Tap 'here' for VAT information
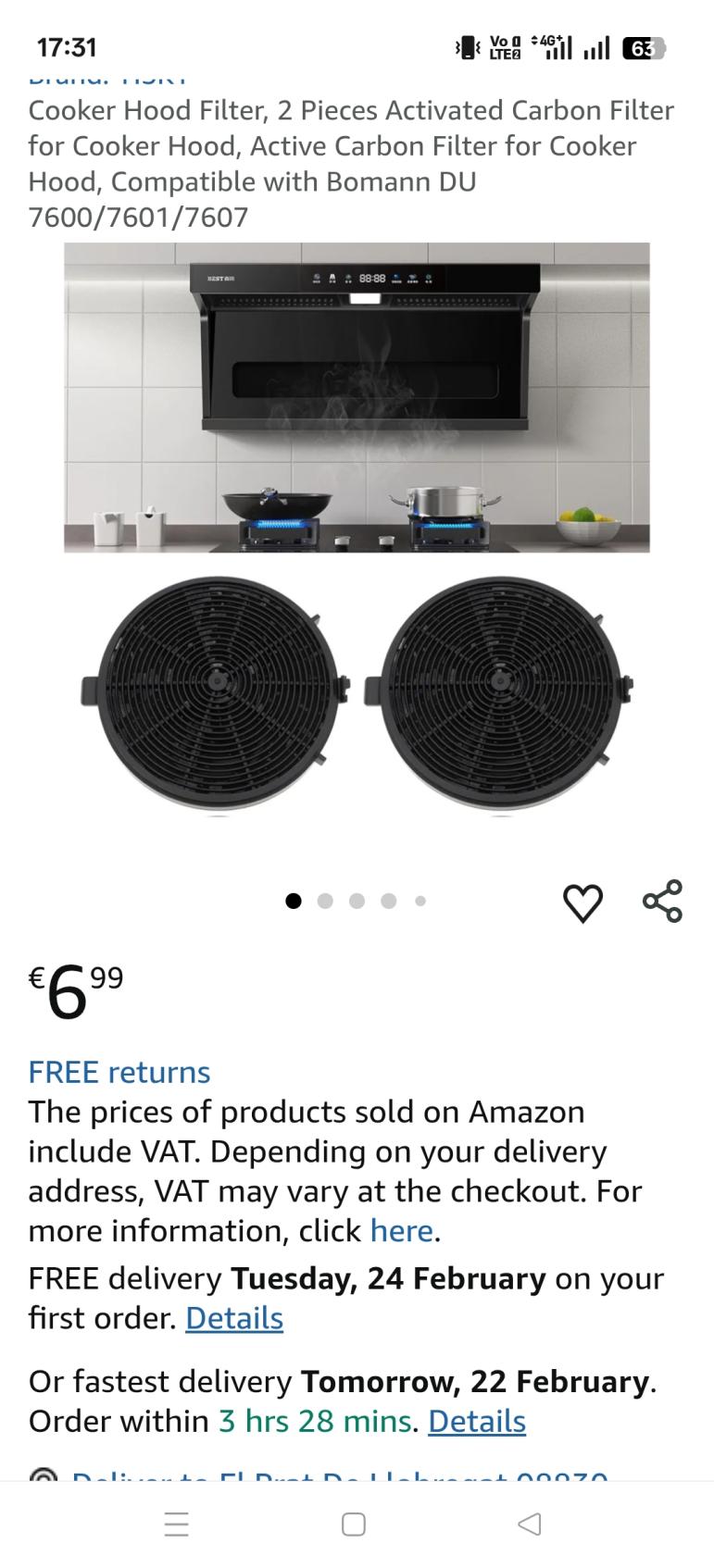The width and height of the screenshot is (714, 1568). coord(401,1231)
